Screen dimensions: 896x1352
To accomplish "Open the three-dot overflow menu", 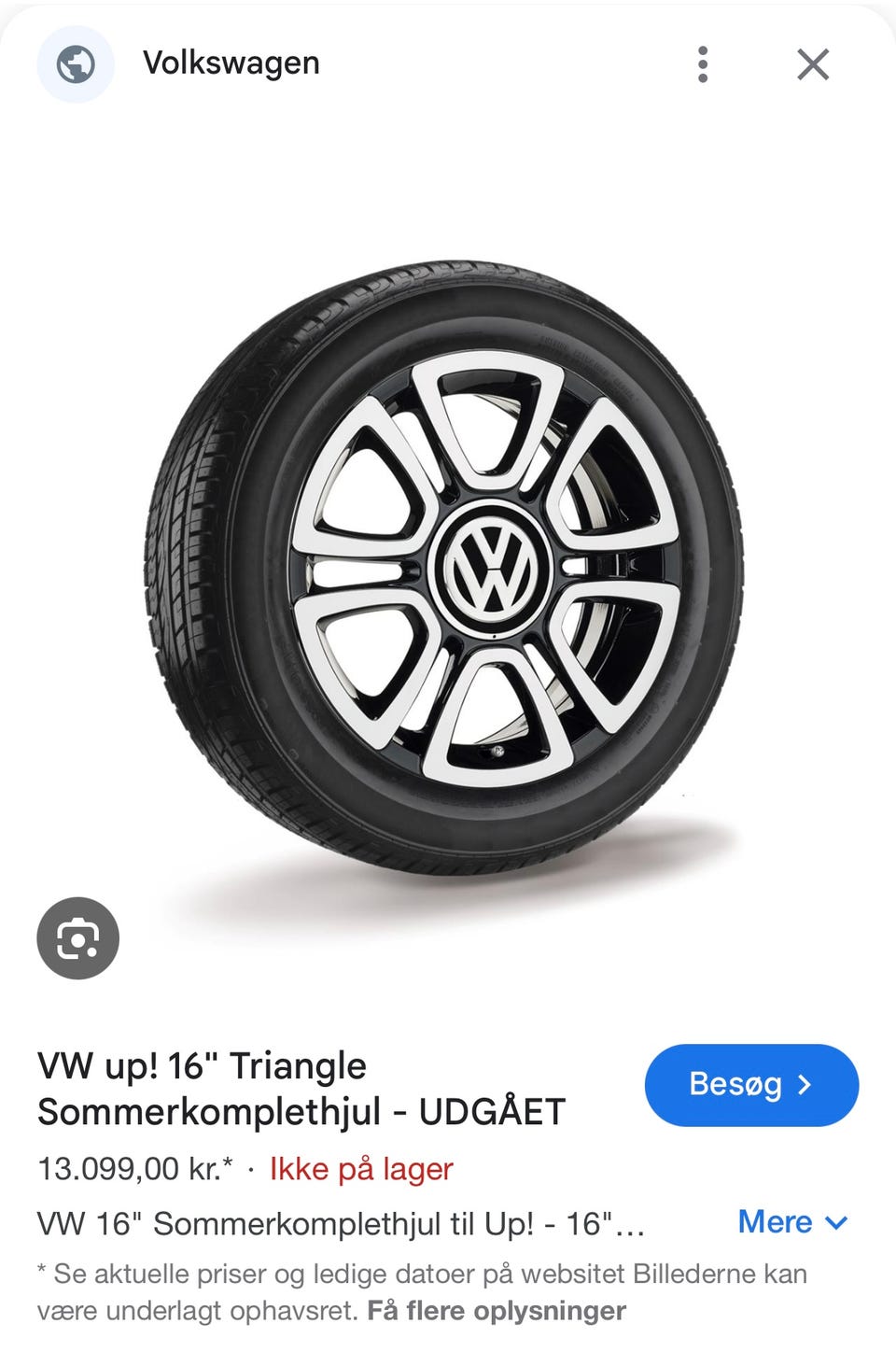I will 703,64.
